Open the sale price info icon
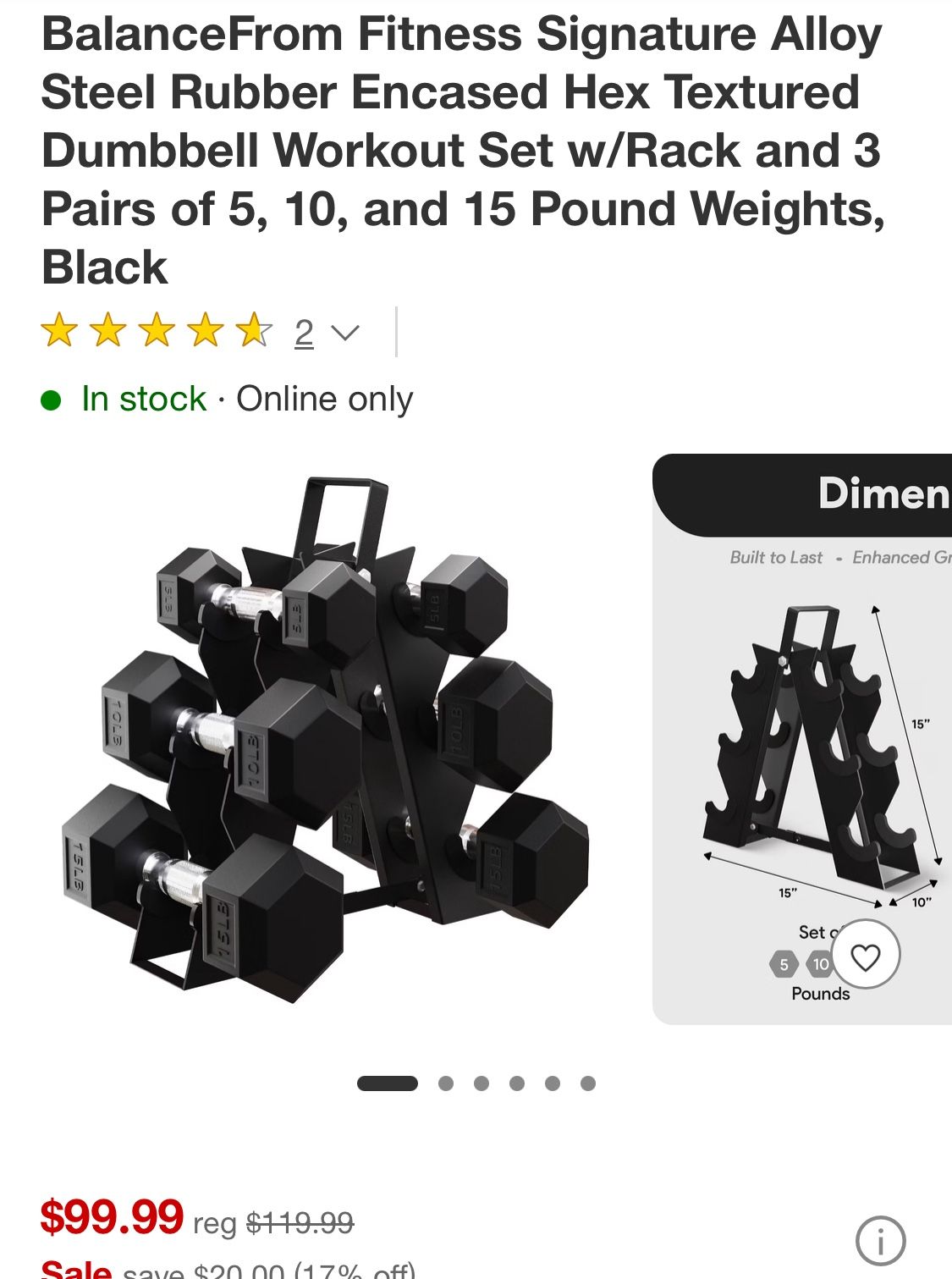The image size is (952, 1279). pyautogui.click(x=880, y=1242)
